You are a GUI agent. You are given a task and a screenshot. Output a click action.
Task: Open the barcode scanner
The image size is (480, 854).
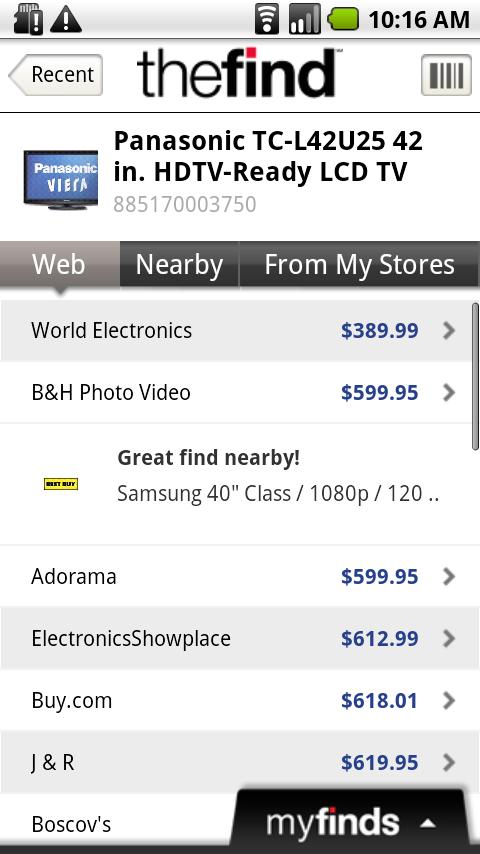pos(446,75)
